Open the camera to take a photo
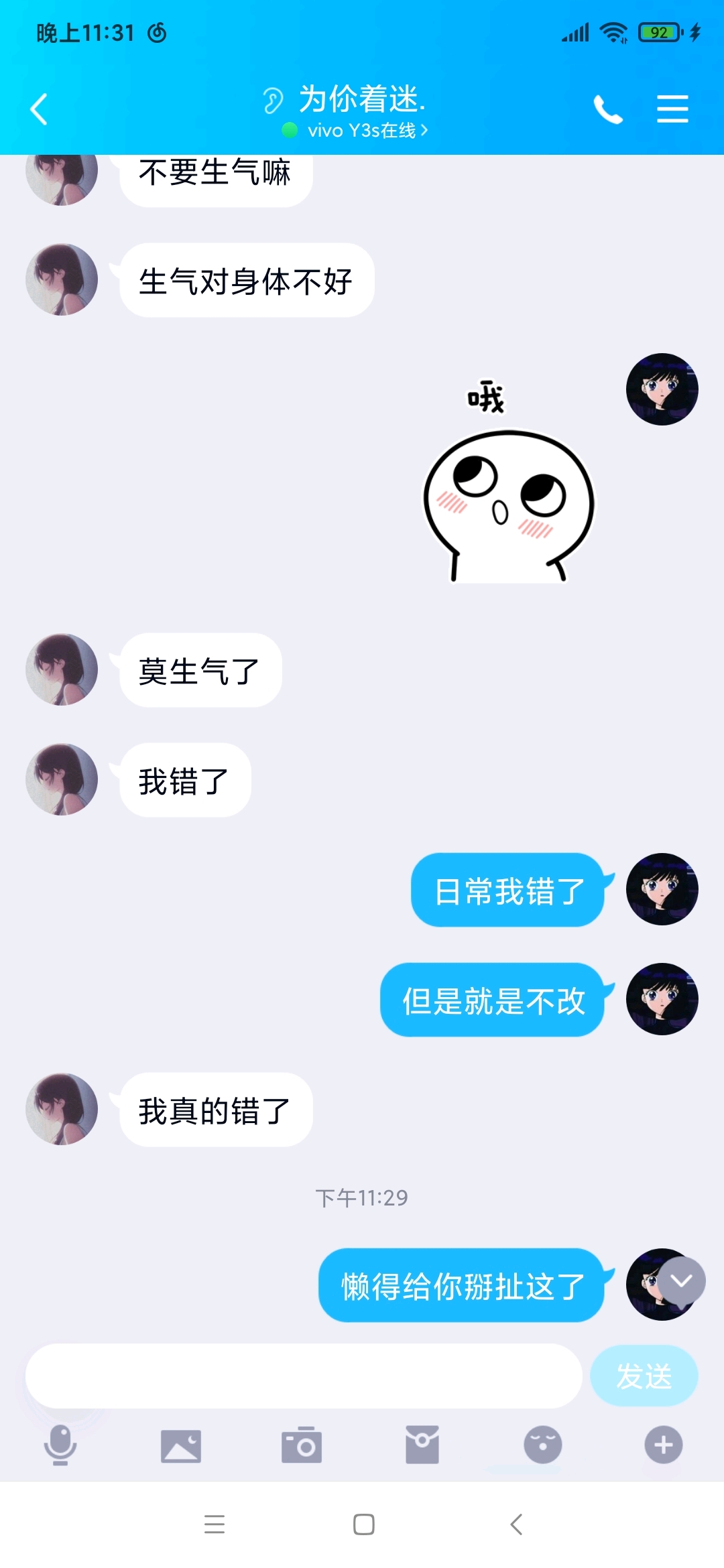Screen dimensions: 724x1568 [x=302, y=1445]
